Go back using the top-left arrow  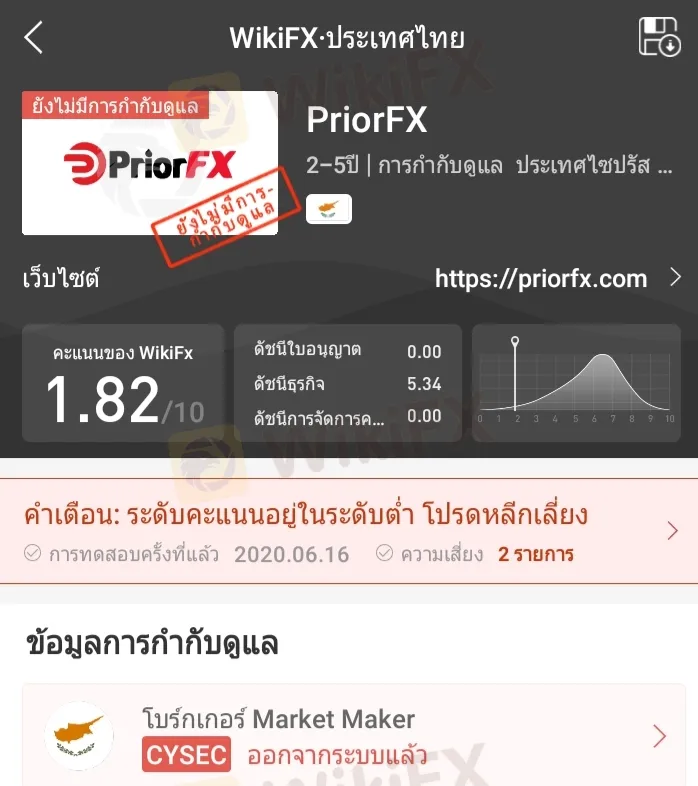[34, 38]
